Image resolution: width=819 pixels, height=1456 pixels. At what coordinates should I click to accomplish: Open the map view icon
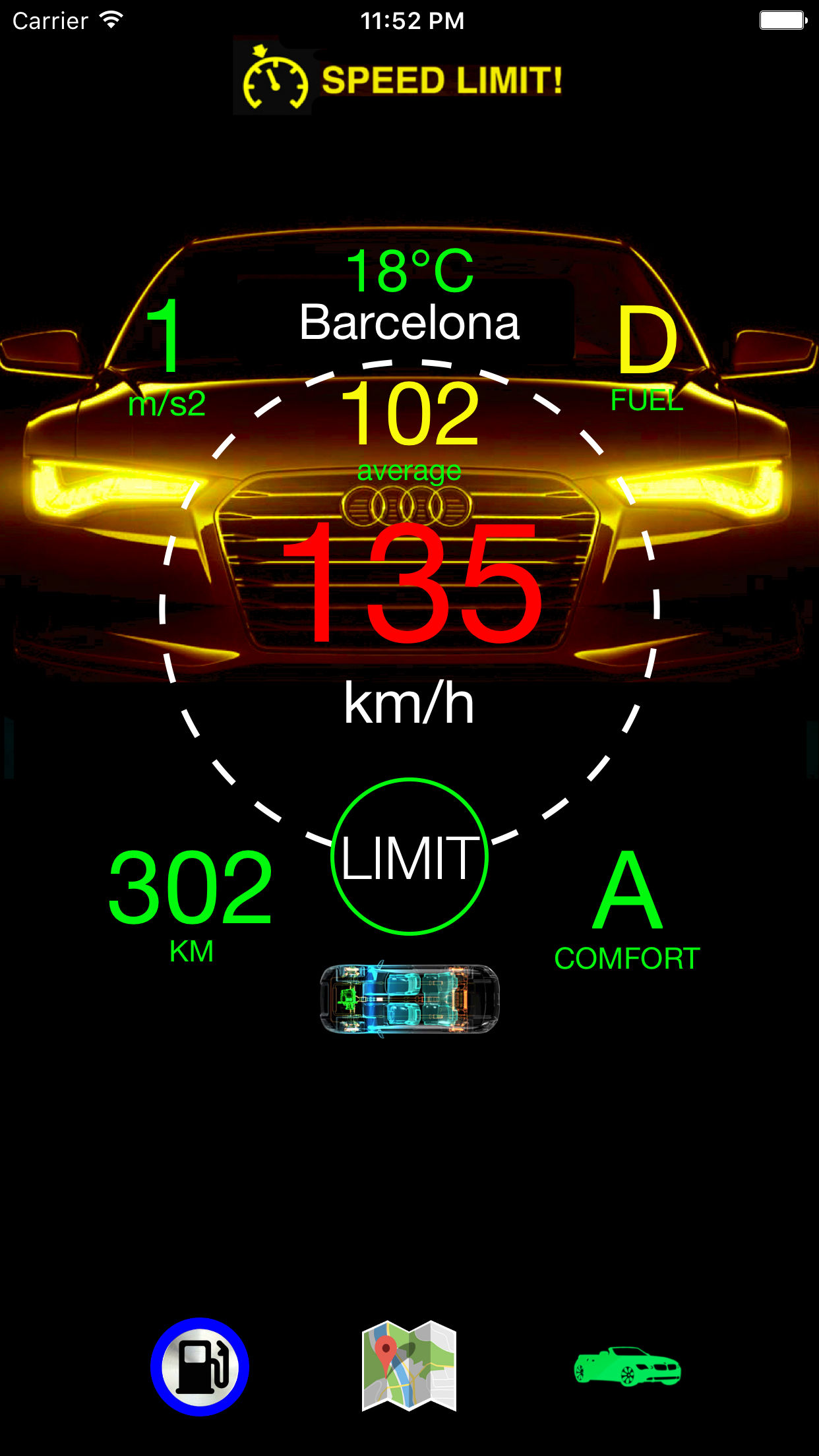[x=409, y=1365]
